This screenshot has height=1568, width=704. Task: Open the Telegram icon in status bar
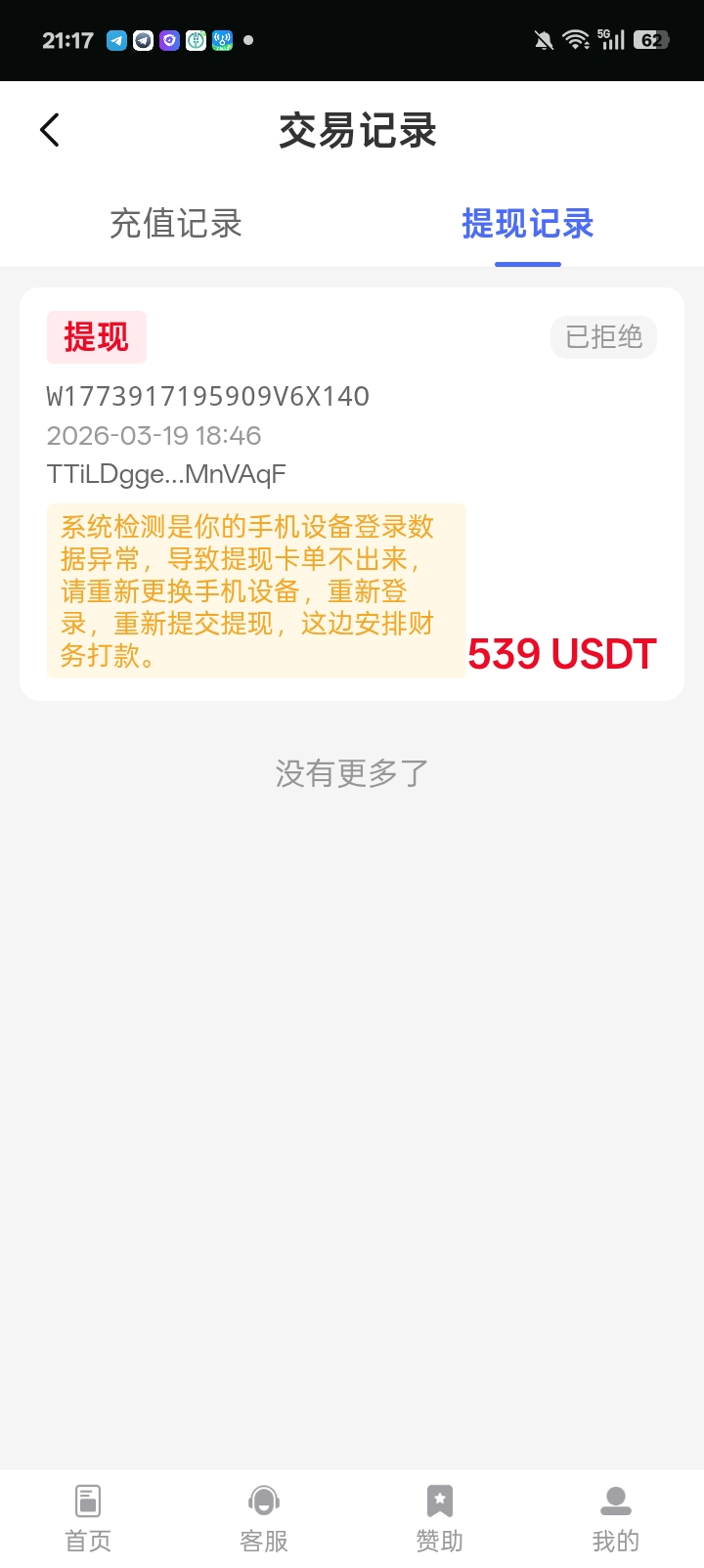(117, 40)
